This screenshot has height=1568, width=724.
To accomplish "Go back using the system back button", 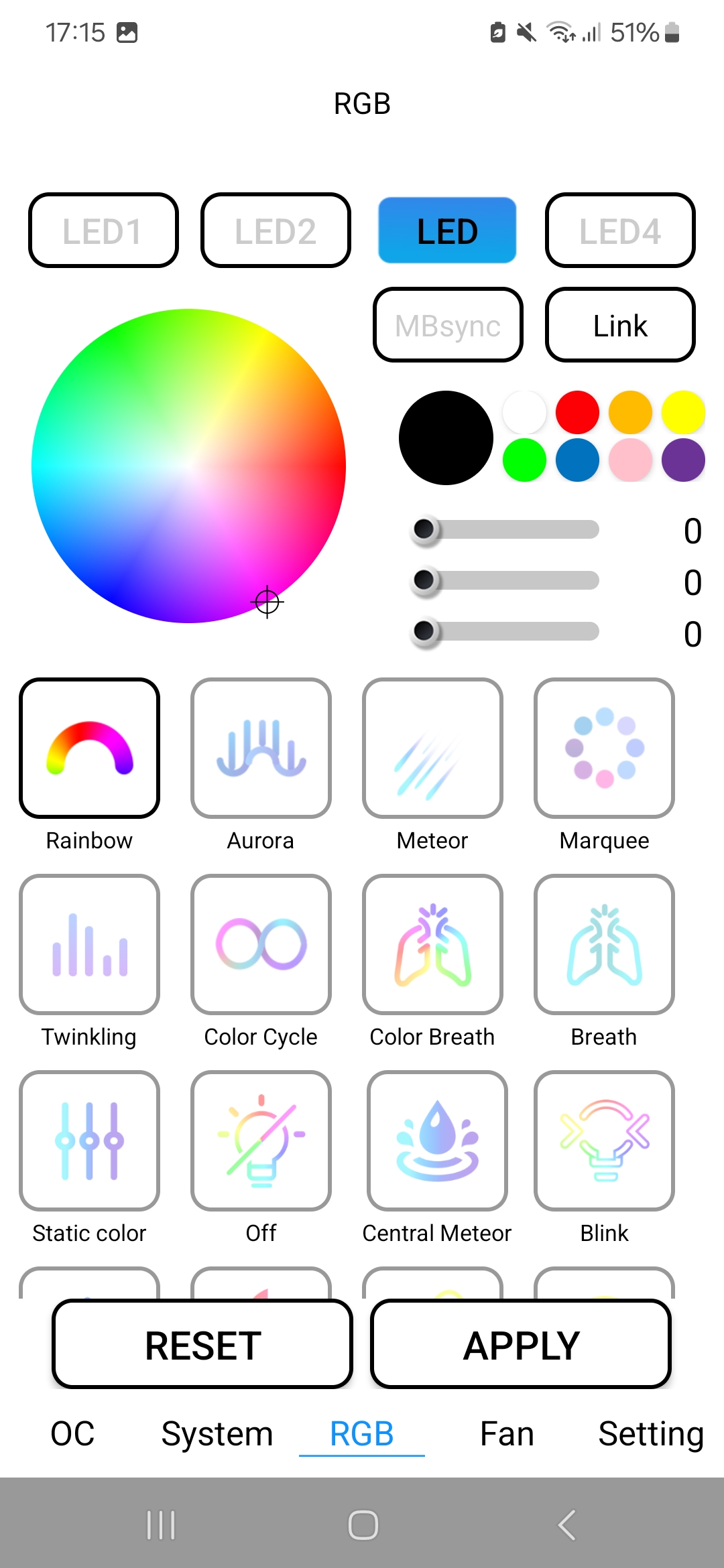I will (566, 1525).
